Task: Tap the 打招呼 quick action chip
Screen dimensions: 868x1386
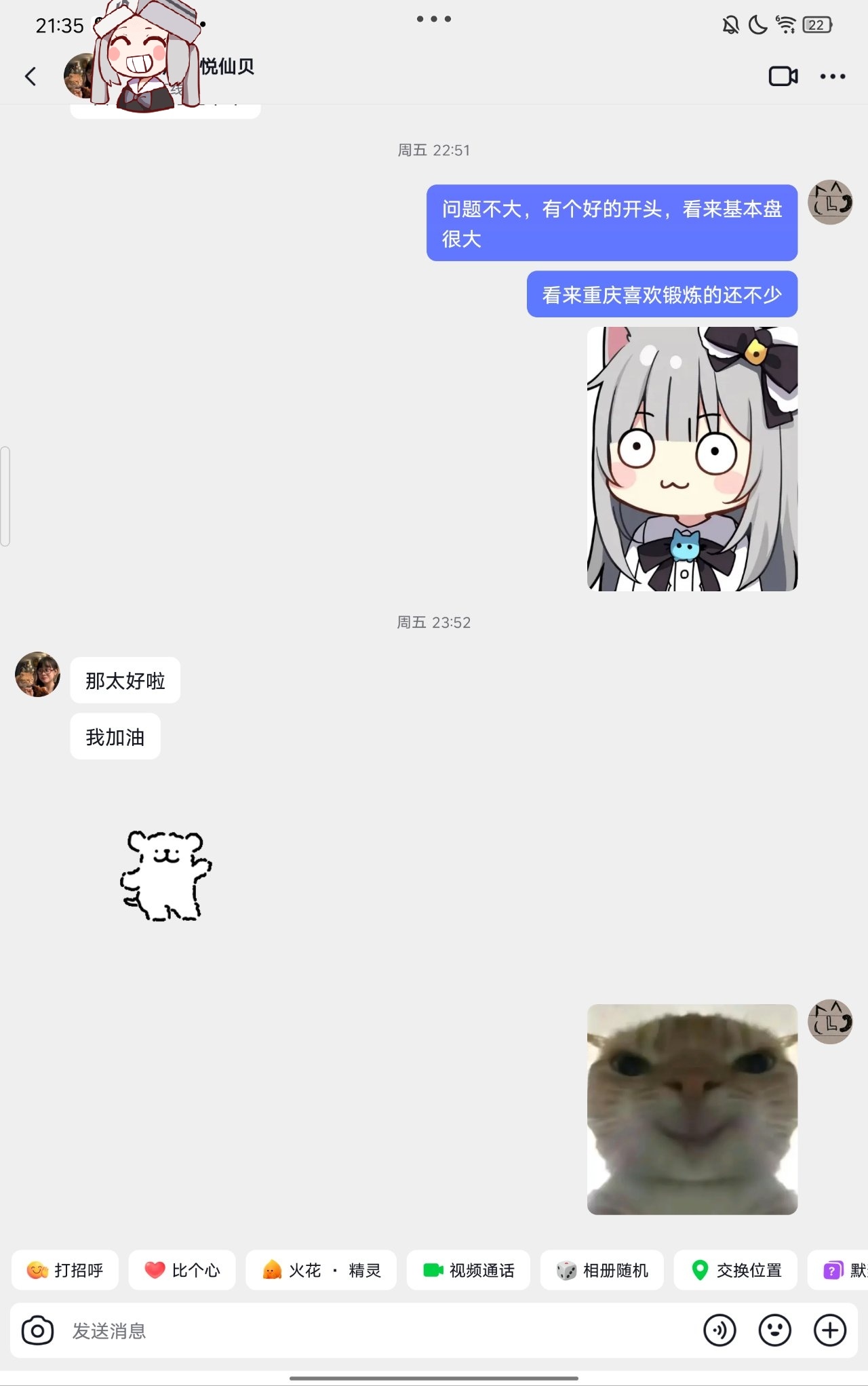Action: tap(65, 1270)
